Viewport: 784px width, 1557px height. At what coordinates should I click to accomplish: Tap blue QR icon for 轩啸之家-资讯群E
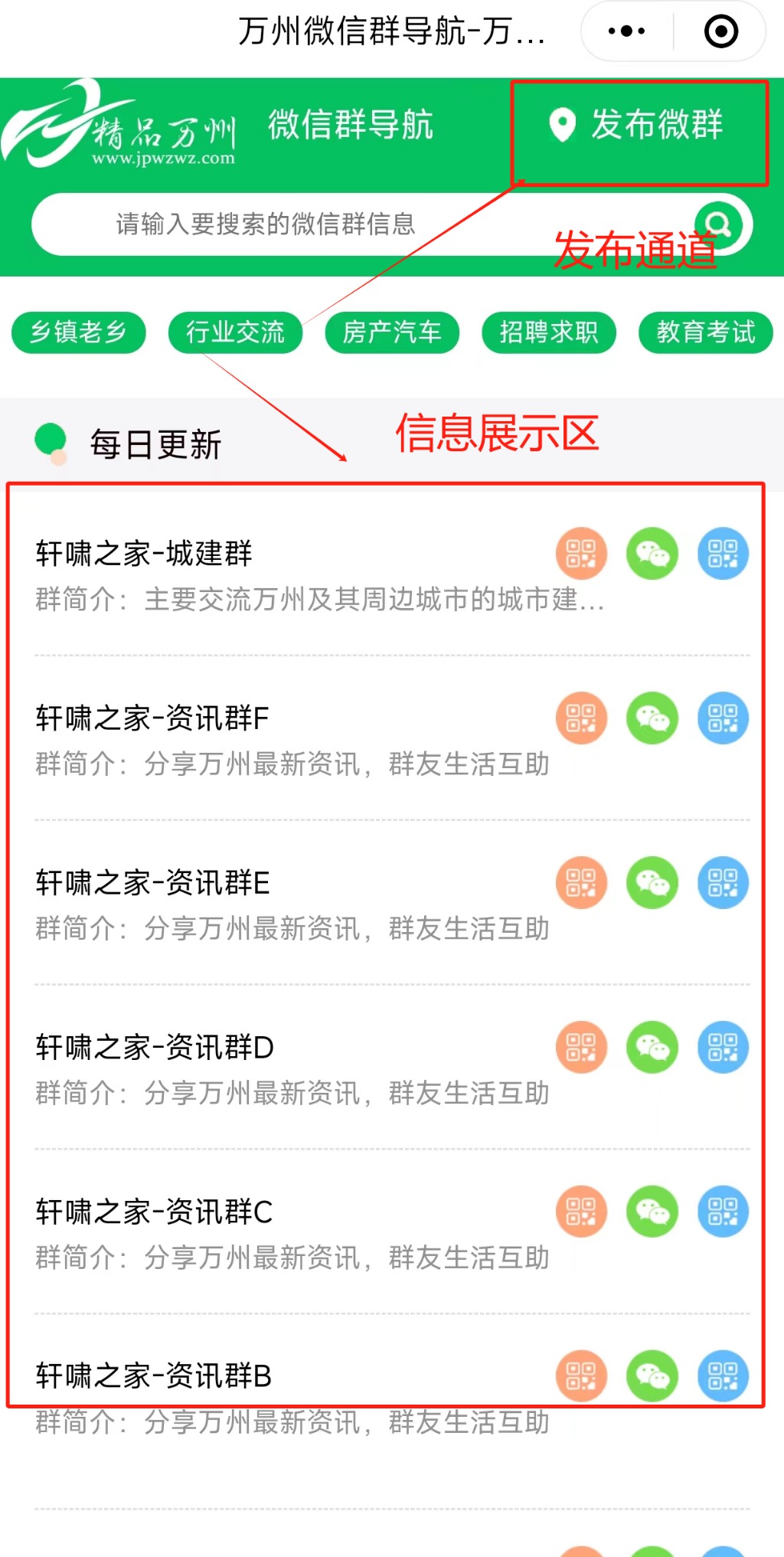pyautogui.click(x=723, y=882)
